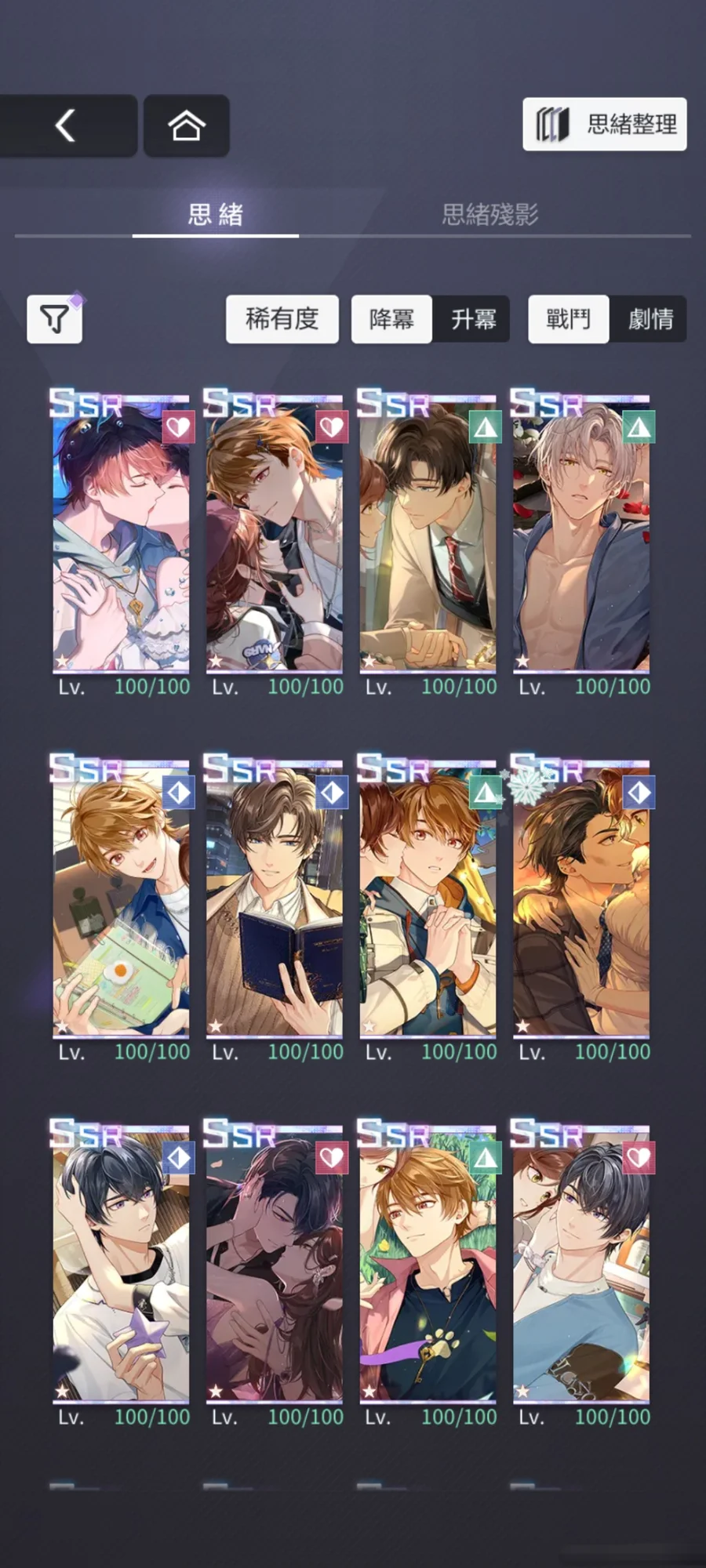Switch to the 思緒殘影 tab

(489, 214)
